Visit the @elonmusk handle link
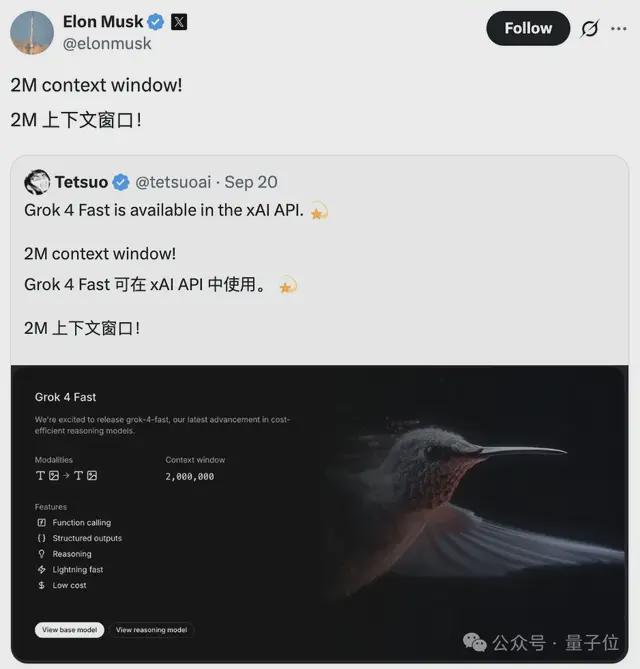The image size is (640, 669). [x=107, y=43]
